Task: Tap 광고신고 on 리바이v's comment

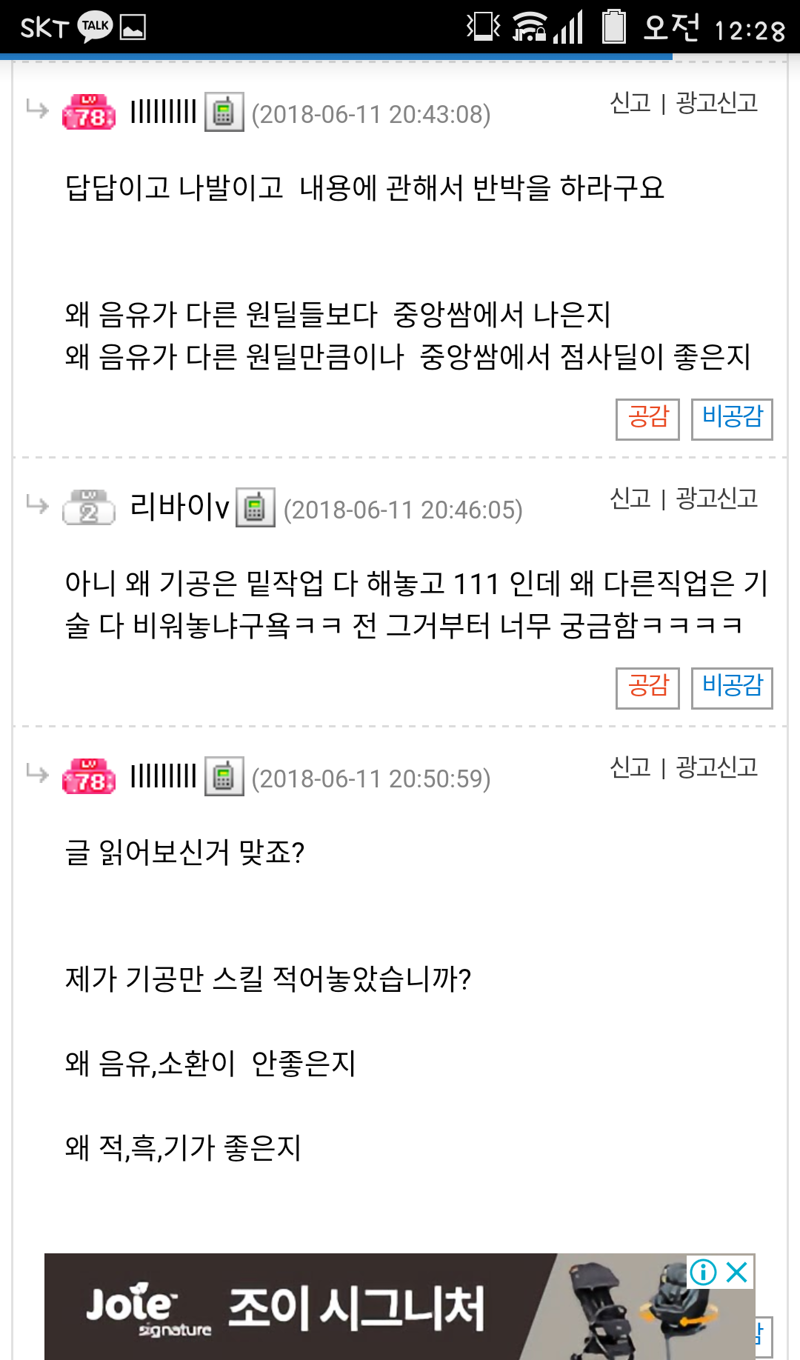Action: pyautogui.click(x=716, y=499)
